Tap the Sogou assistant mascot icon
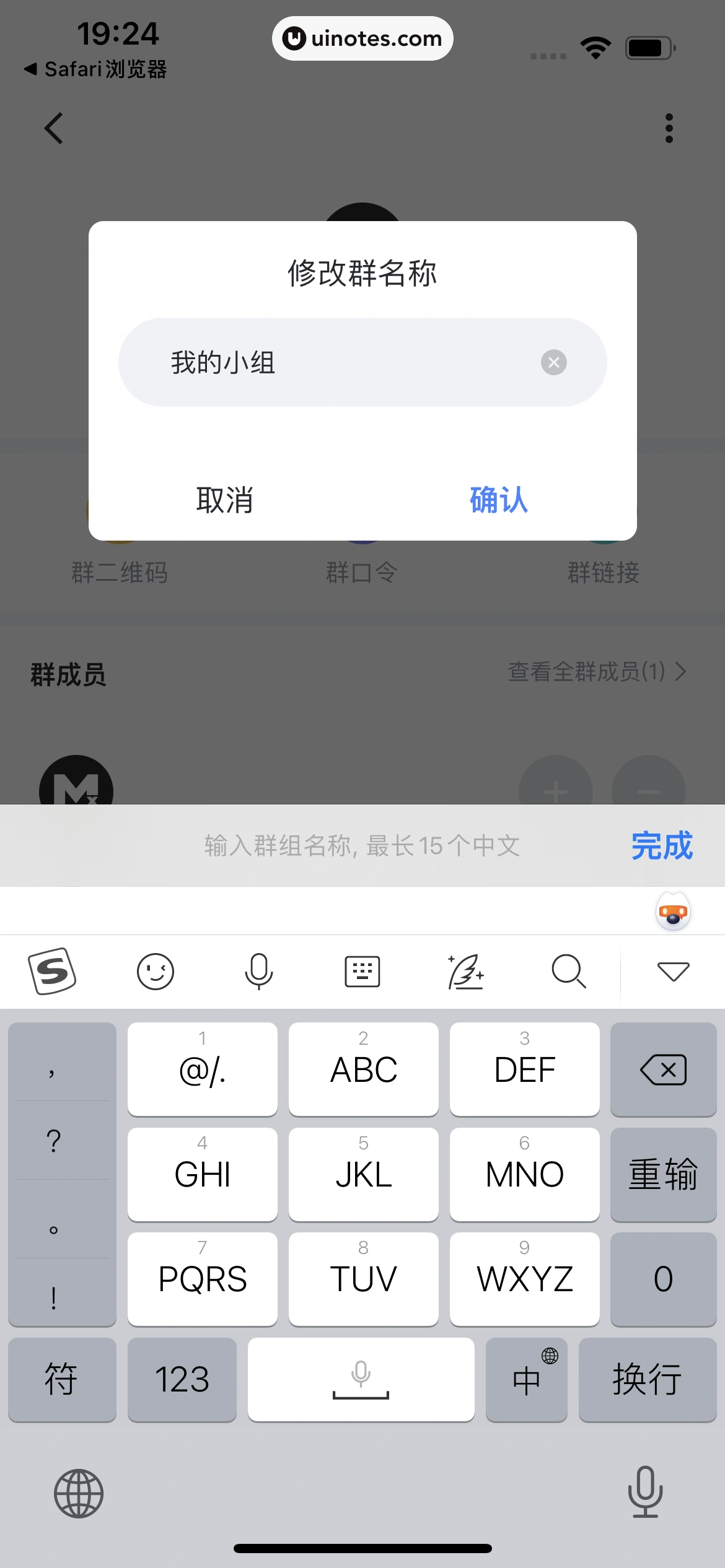This screenshot has height=1568, width=725. pos(673,912)
